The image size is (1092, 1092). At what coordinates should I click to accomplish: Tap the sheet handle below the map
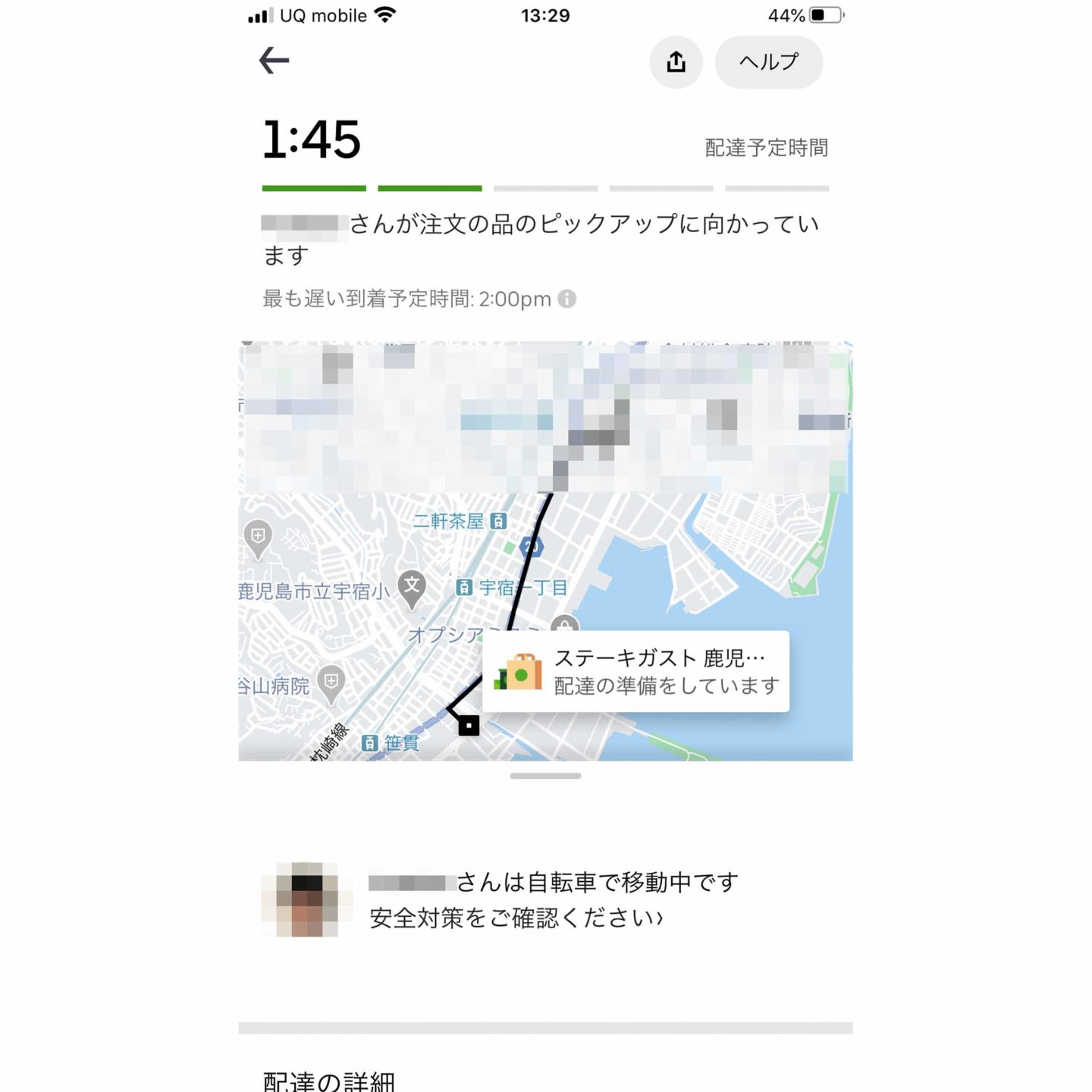[545, 776]
